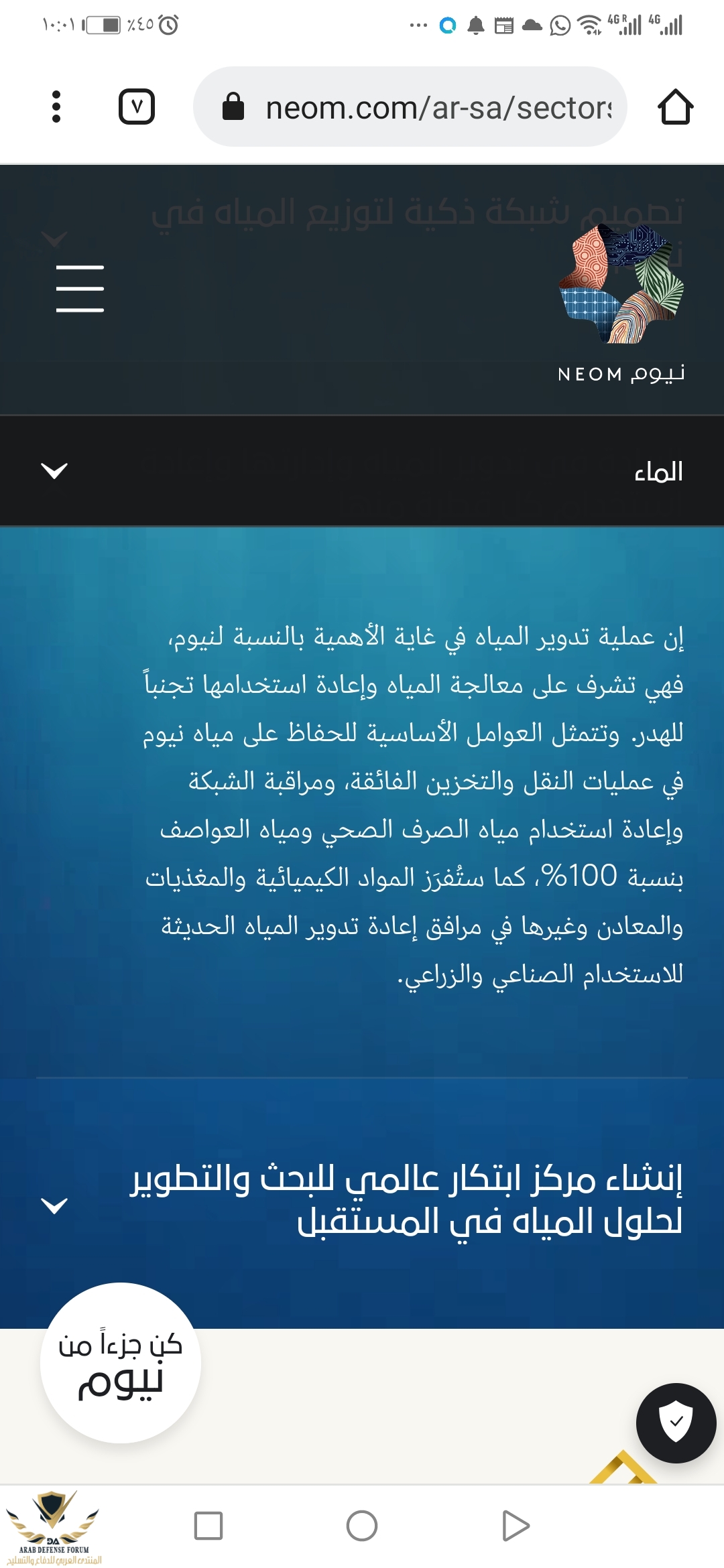Screen dimensions: 724x1568
Task: Tap the كن جزءاً من نيوم button
Action: (121, 1363)
